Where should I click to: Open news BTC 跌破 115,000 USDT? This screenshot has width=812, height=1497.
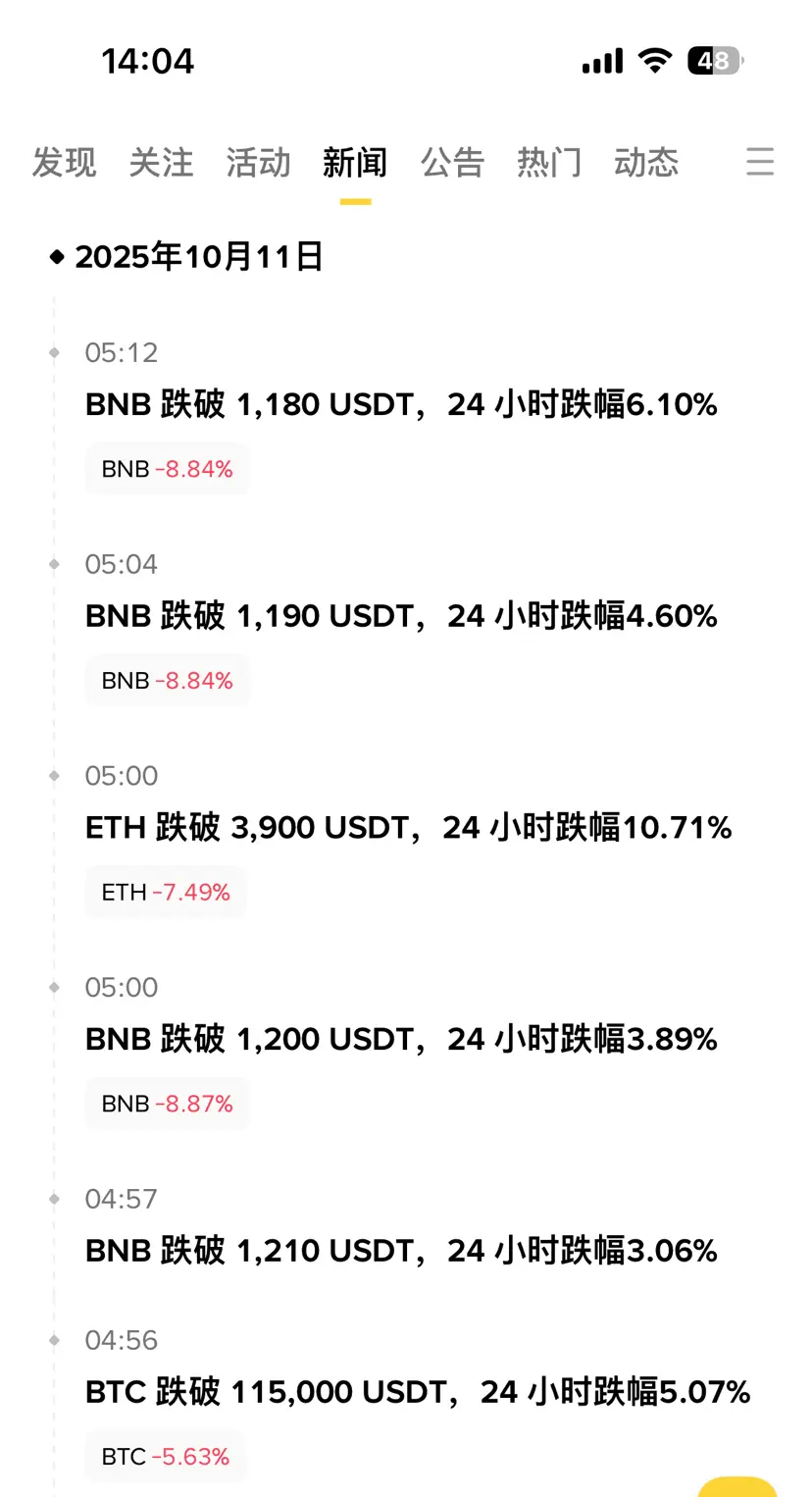(418, 1392)
